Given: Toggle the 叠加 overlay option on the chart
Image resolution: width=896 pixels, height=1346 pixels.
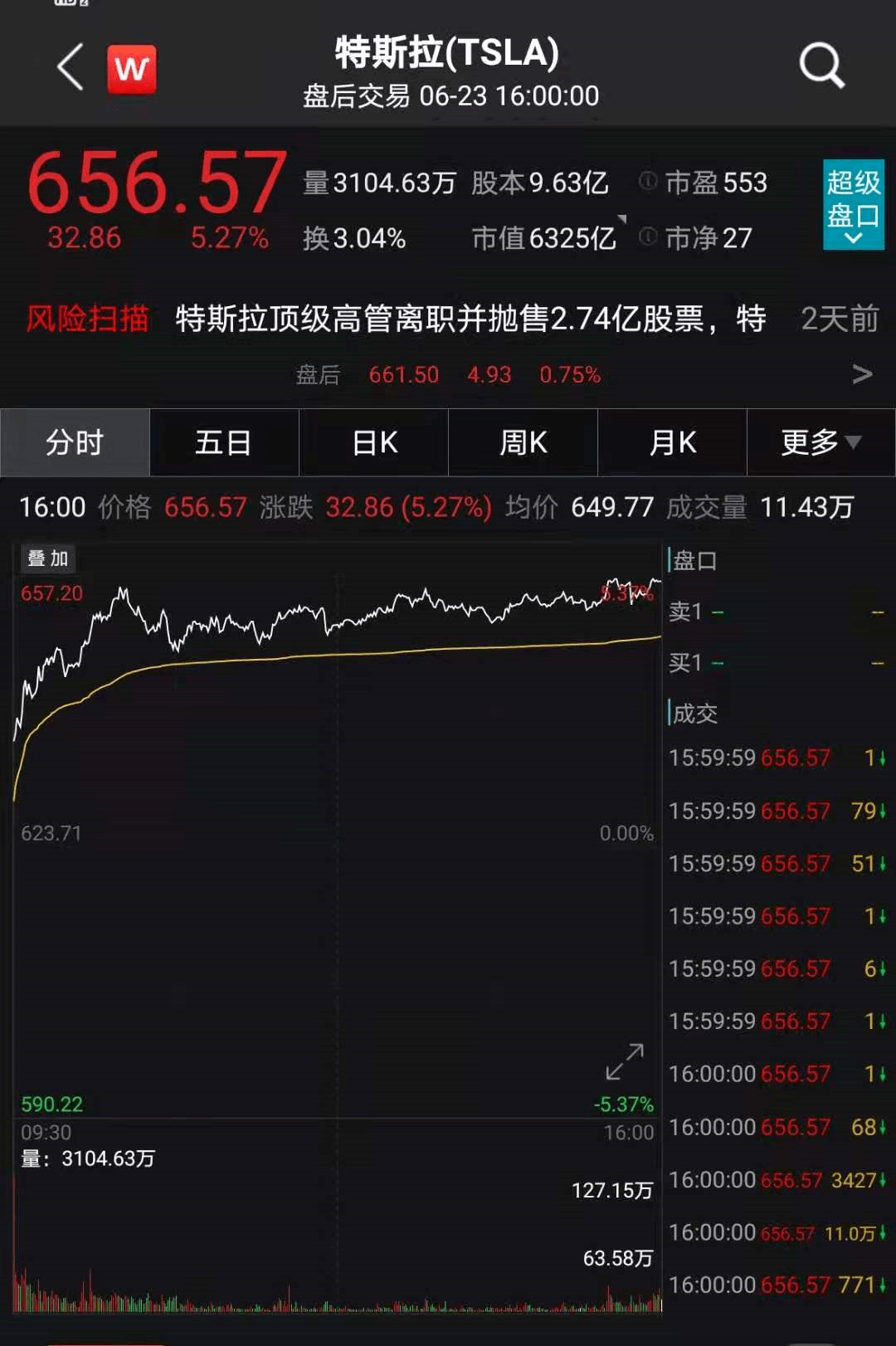Looking at the screenshot, I should [47, 559].
